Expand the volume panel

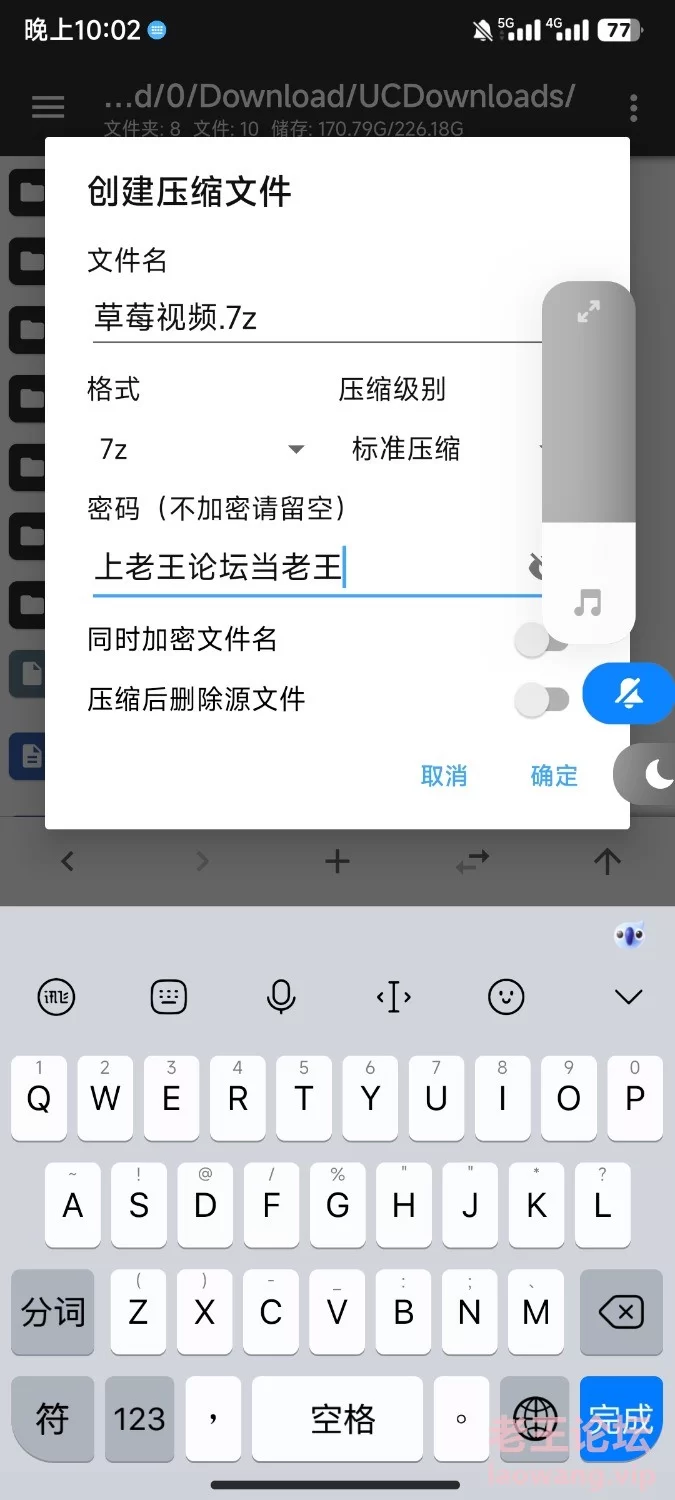pos(589,312)
